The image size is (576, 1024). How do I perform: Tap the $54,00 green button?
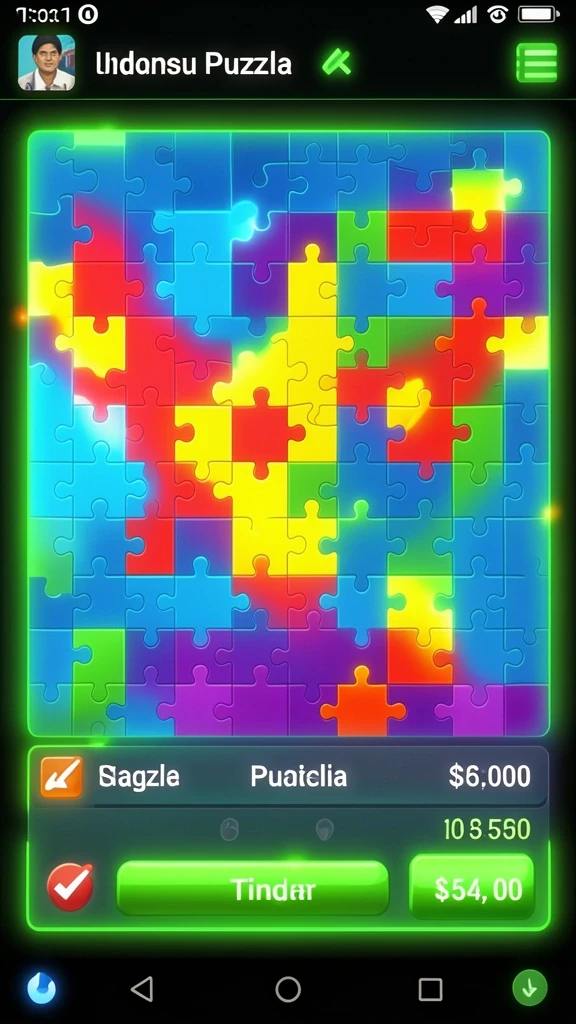click(472, 888)
